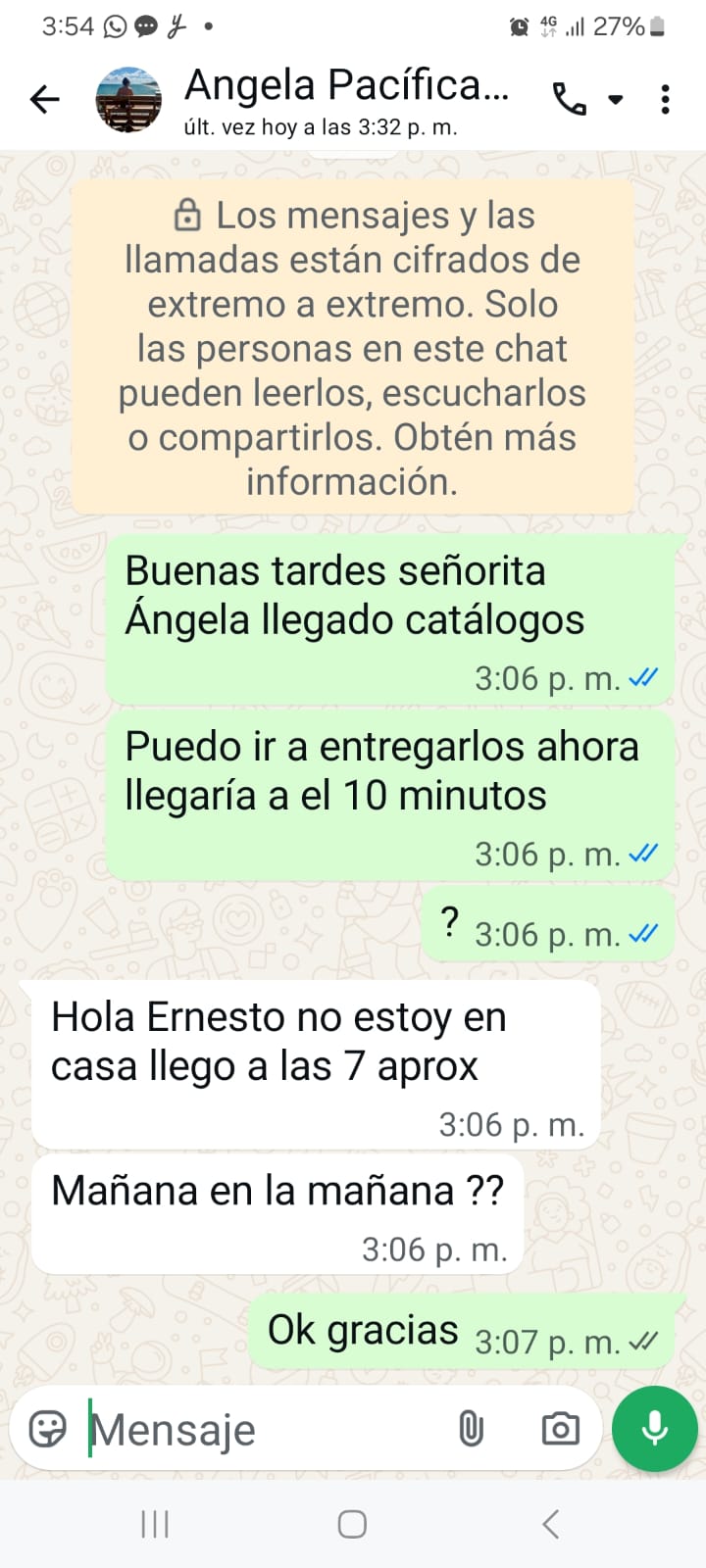Start a voice call with Angela
Viewport: 706px width, 1568px height.
[570, 99]
